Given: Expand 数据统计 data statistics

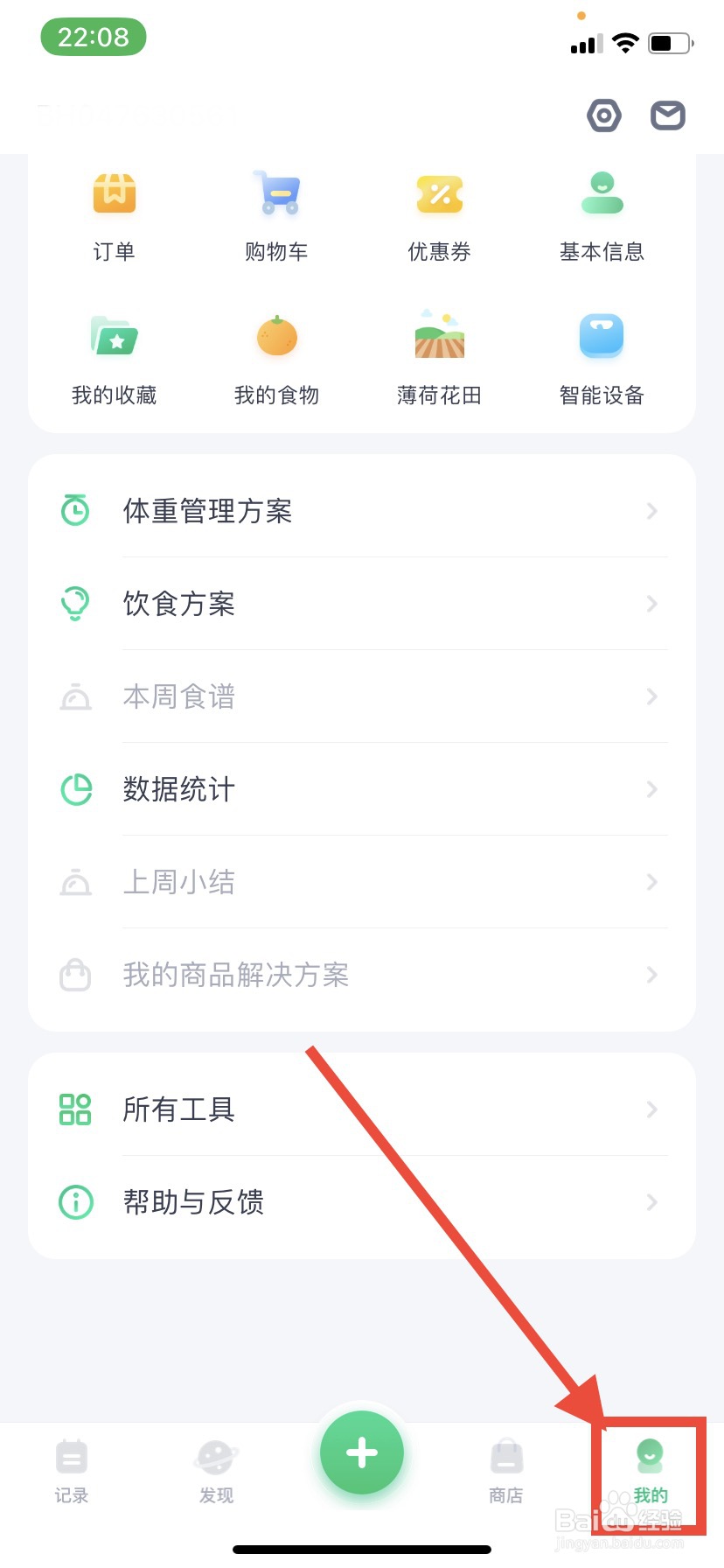Looking at the screenshot, I should pos(361,789).
